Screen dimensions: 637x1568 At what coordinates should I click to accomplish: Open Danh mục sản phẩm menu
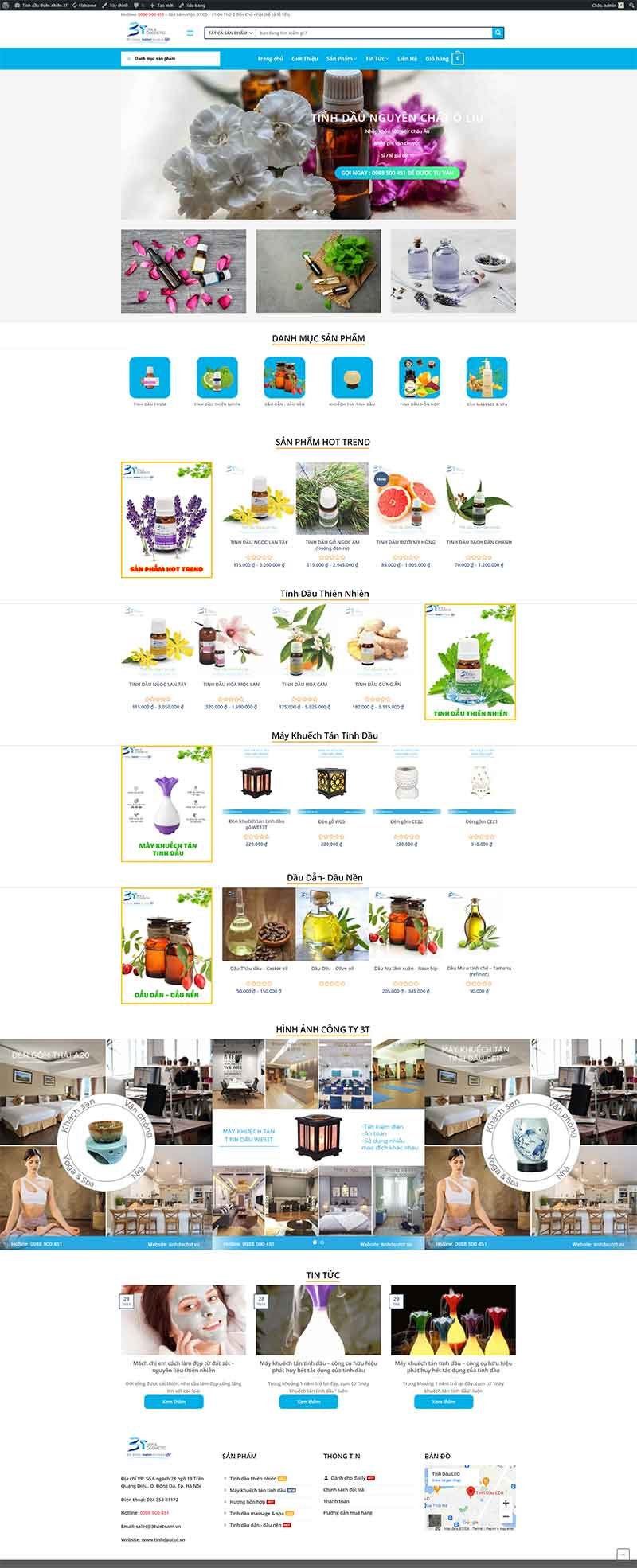point(170,59)
